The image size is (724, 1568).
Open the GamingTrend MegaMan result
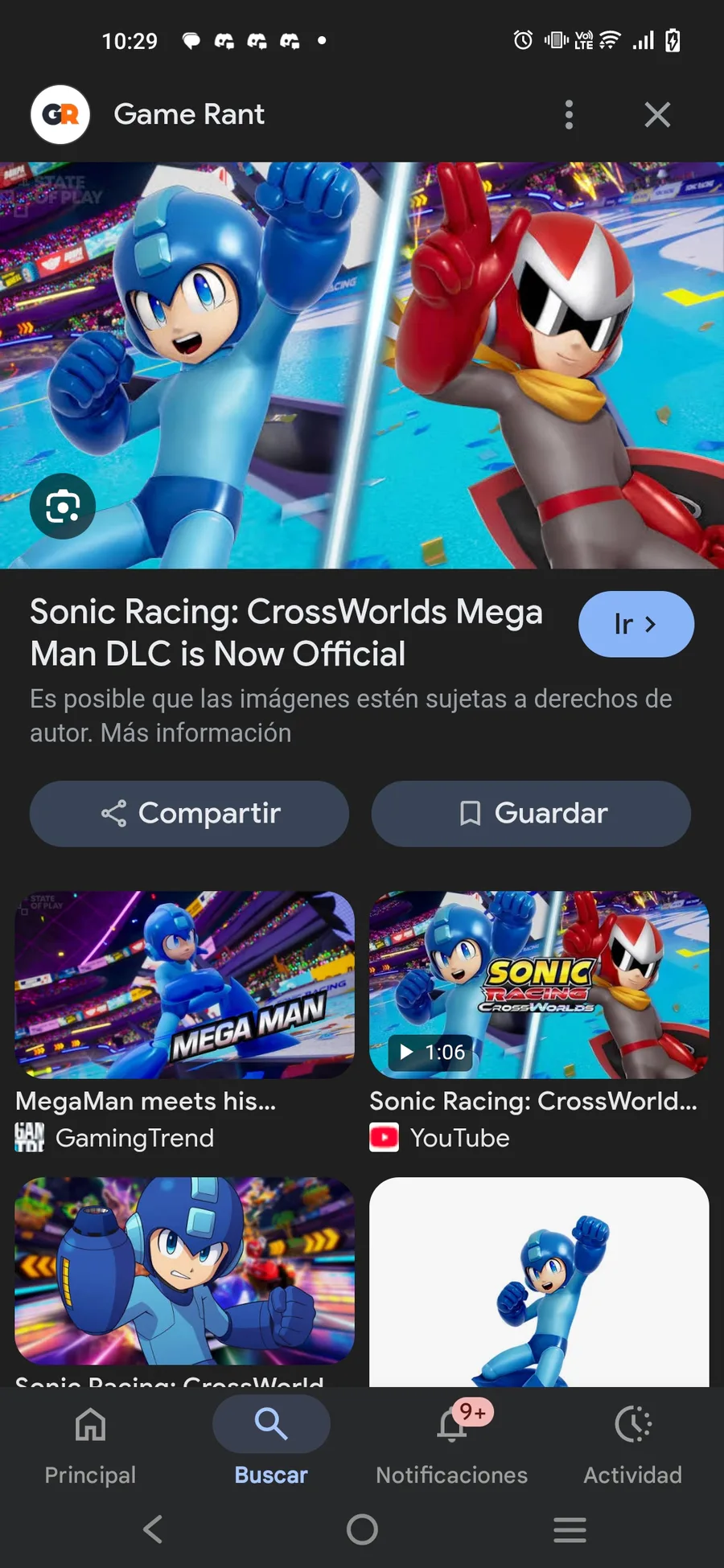pyautogui.click(x=184, y=986)
